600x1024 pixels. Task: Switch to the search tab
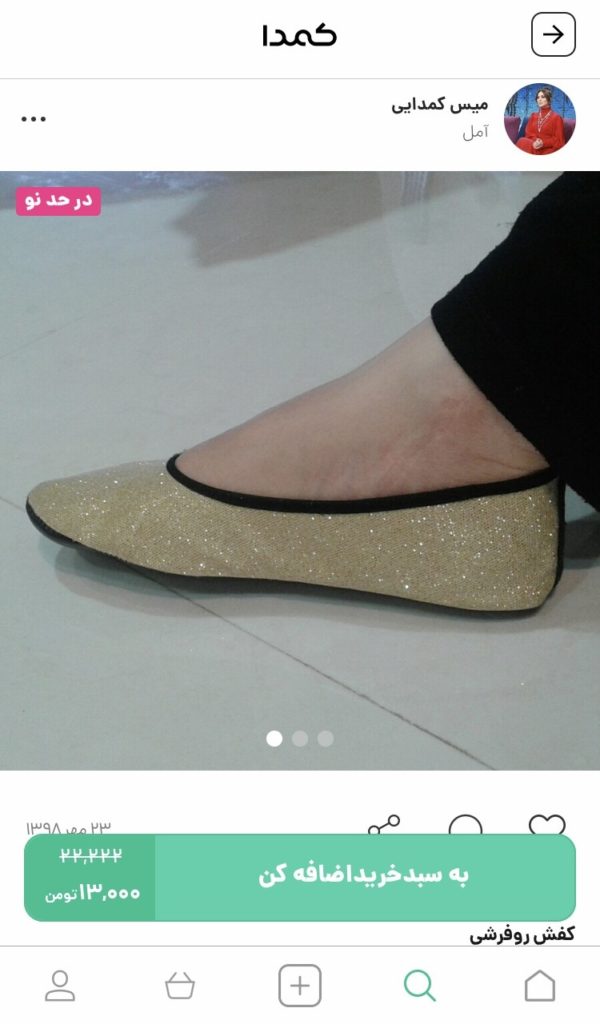pyautogui.click(x=420, y=986)
